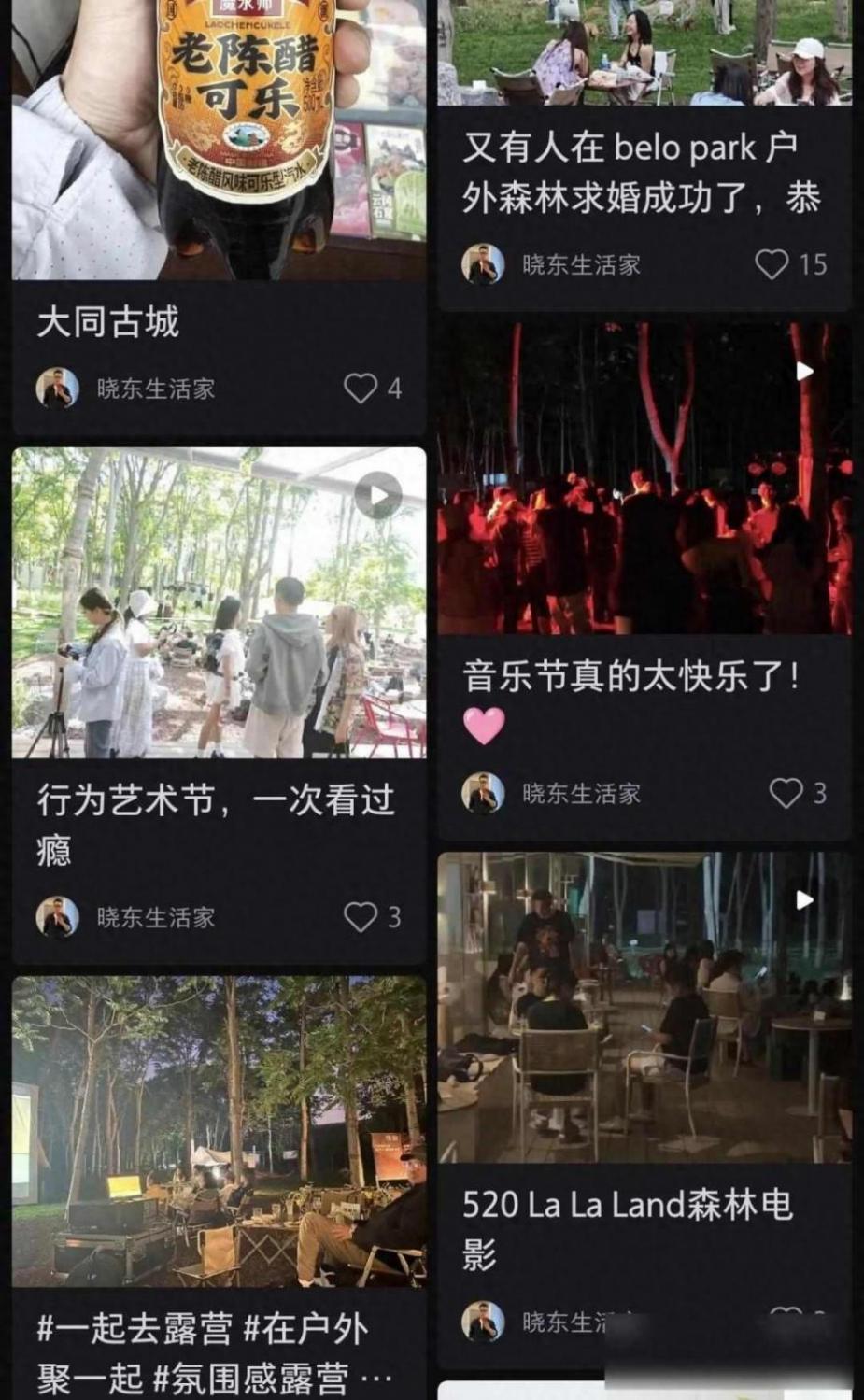View 晓东生活家 profile under 大同古城

tap(155, 389)
